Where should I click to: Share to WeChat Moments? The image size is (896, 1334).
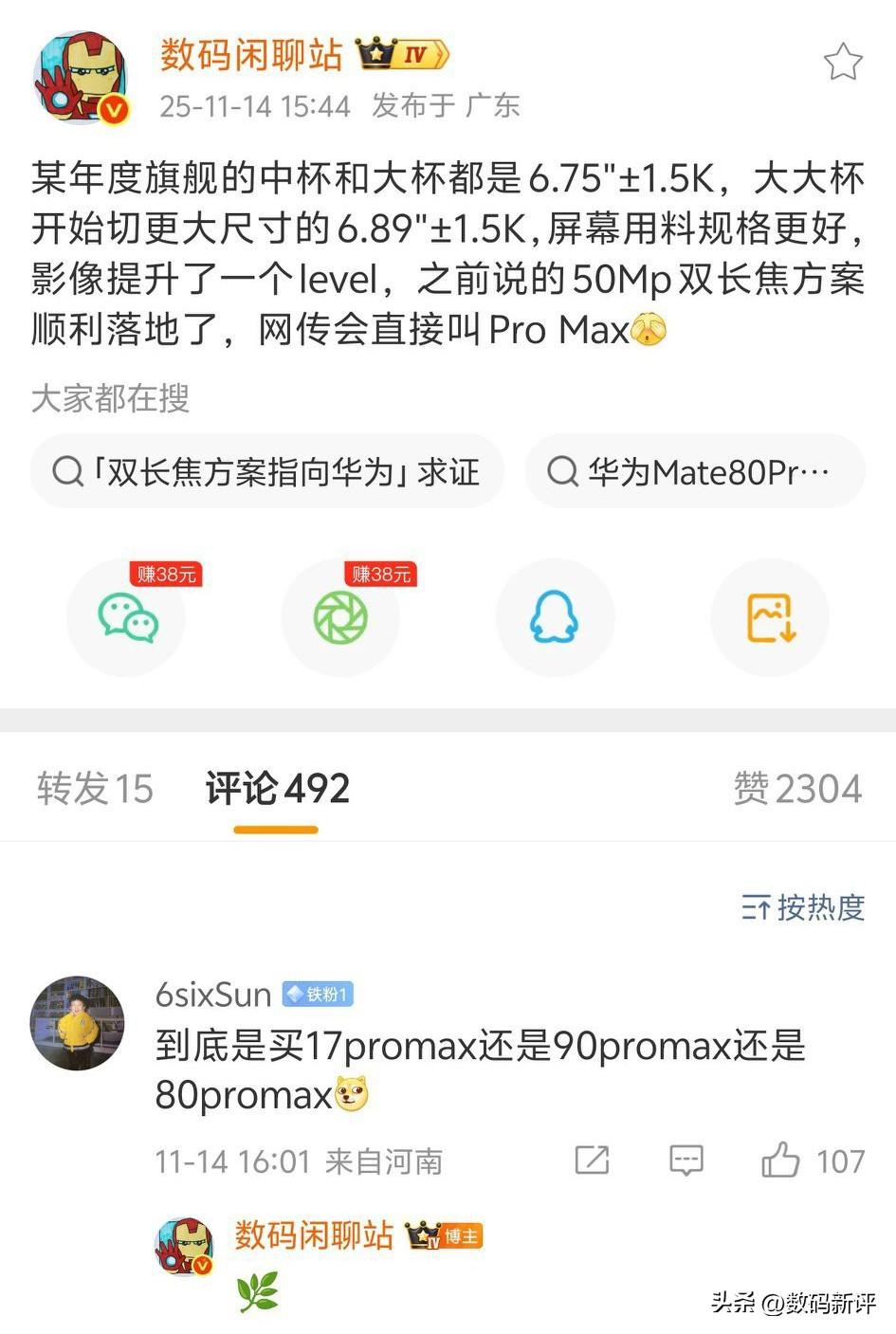340,618
